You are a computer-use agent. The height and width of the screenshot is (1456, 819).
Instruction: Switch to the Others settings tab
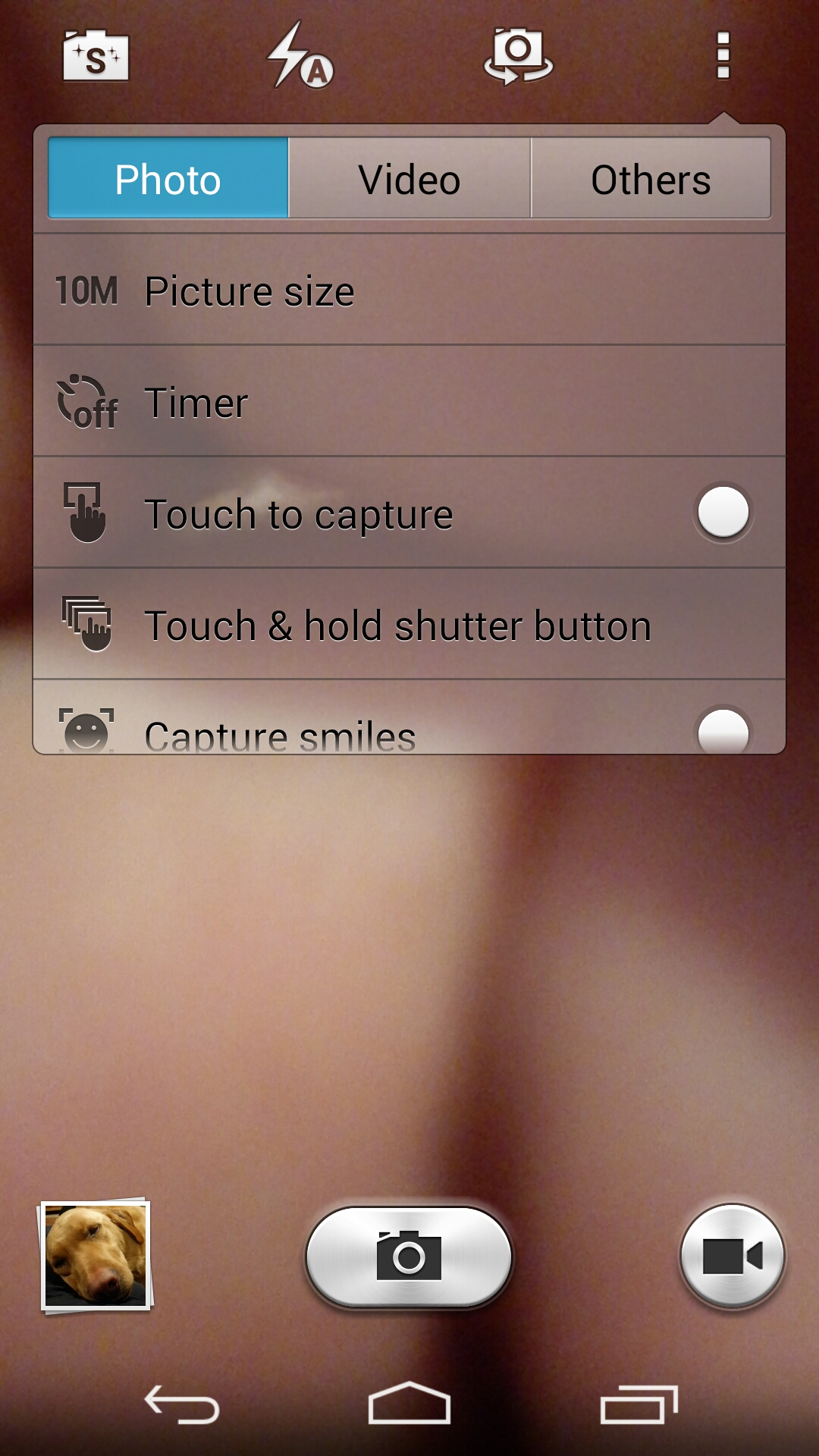coord(651,179)
